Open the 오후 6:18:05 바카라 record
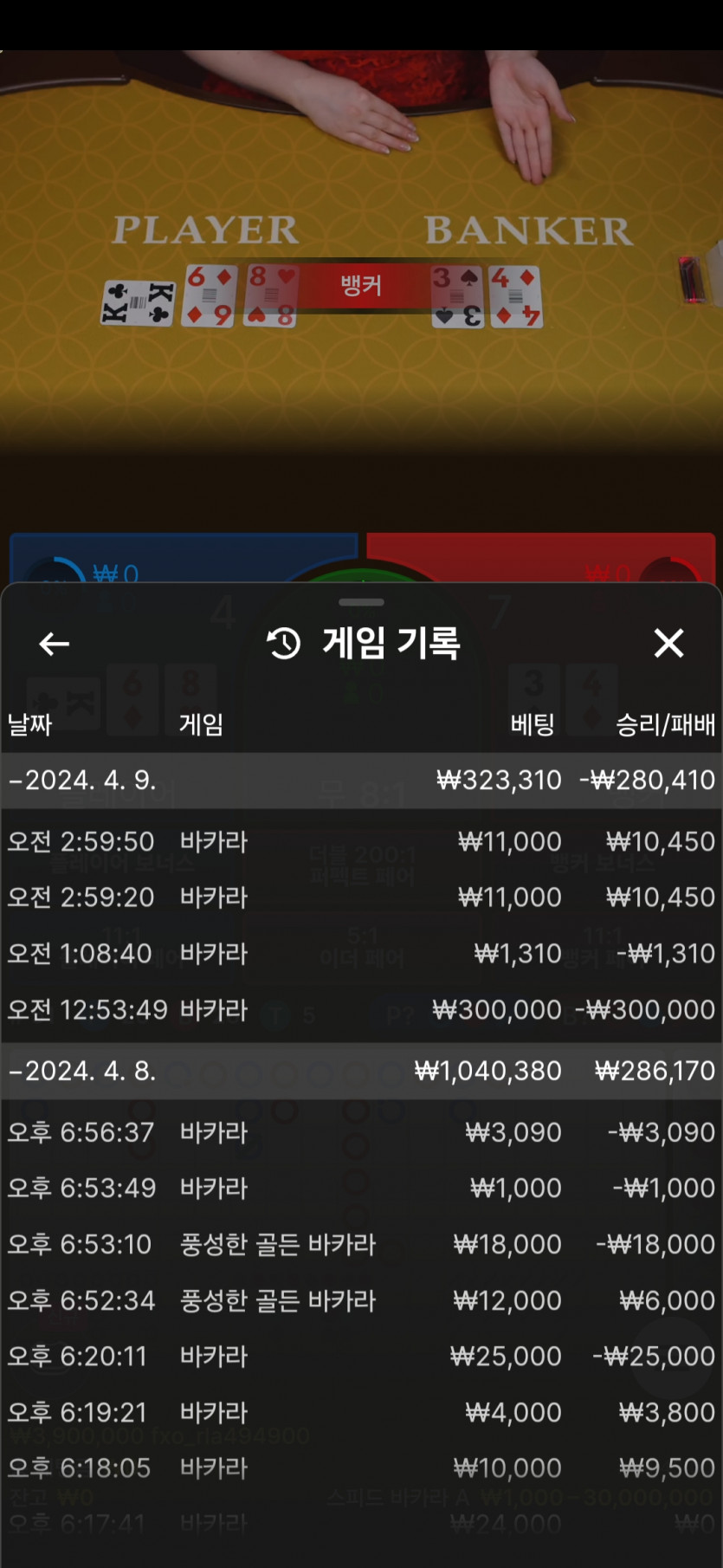This screenshot has height=1568, width=723. [x=361, y=1468]
